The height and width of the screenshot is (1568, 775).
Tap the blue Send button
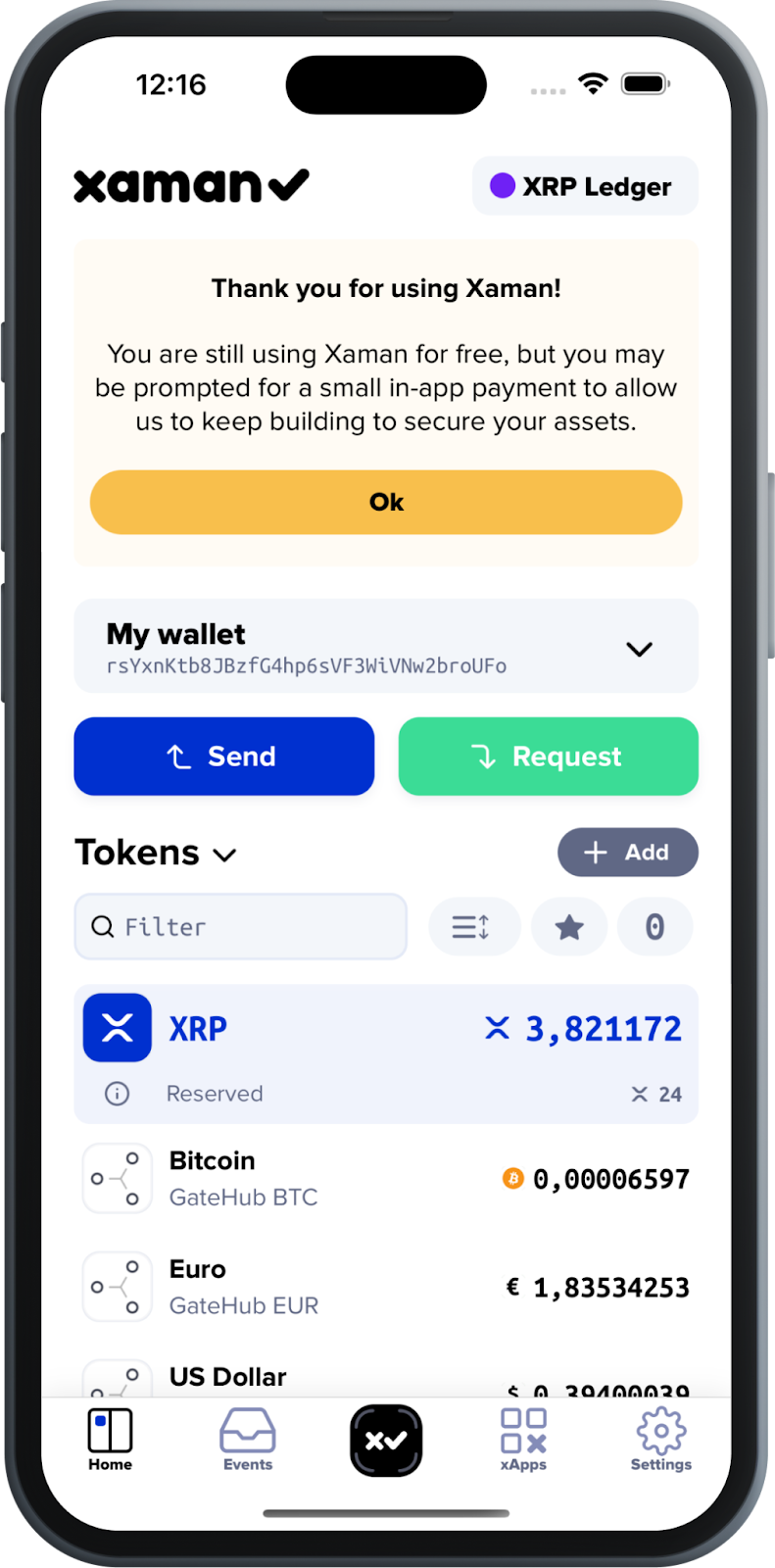pos(223,757)
